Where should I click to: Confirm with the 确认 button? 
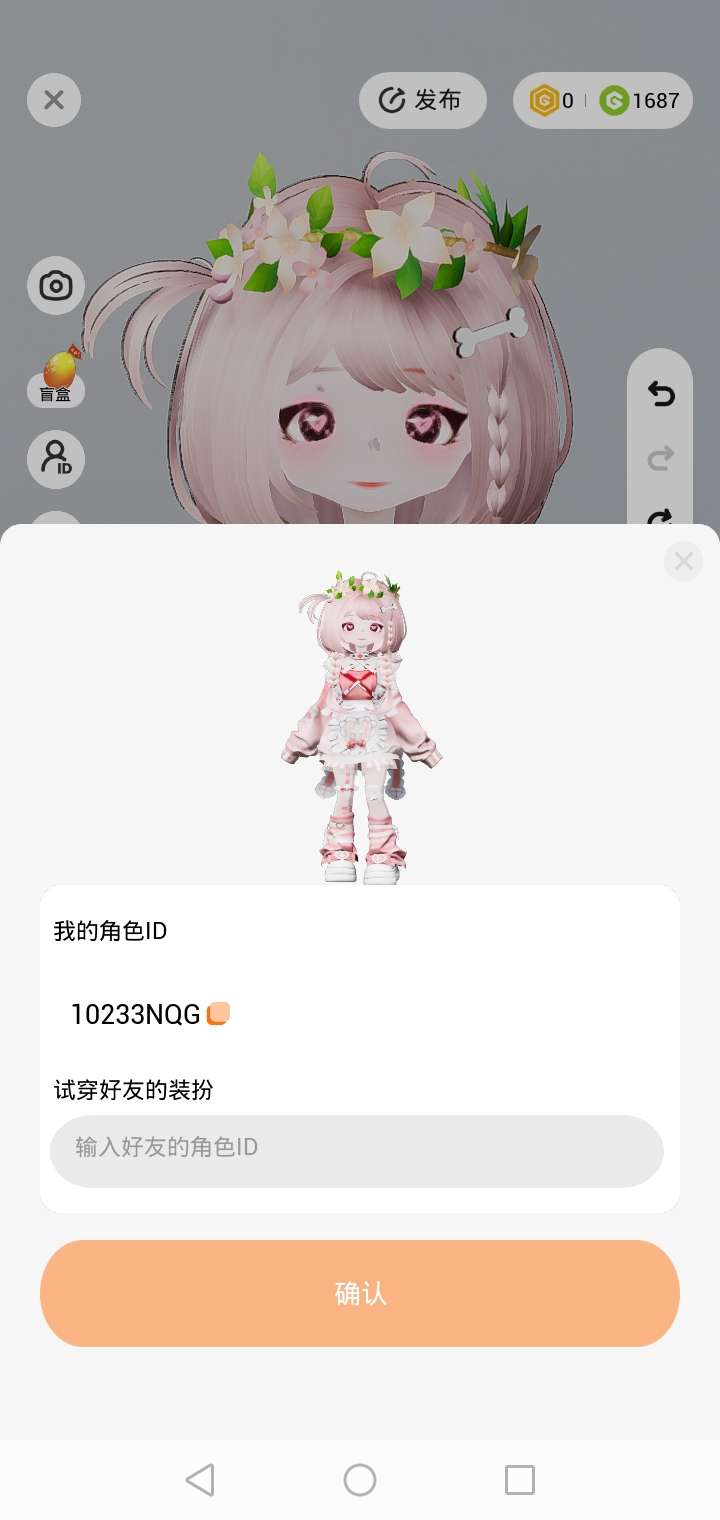[360, 1293]
